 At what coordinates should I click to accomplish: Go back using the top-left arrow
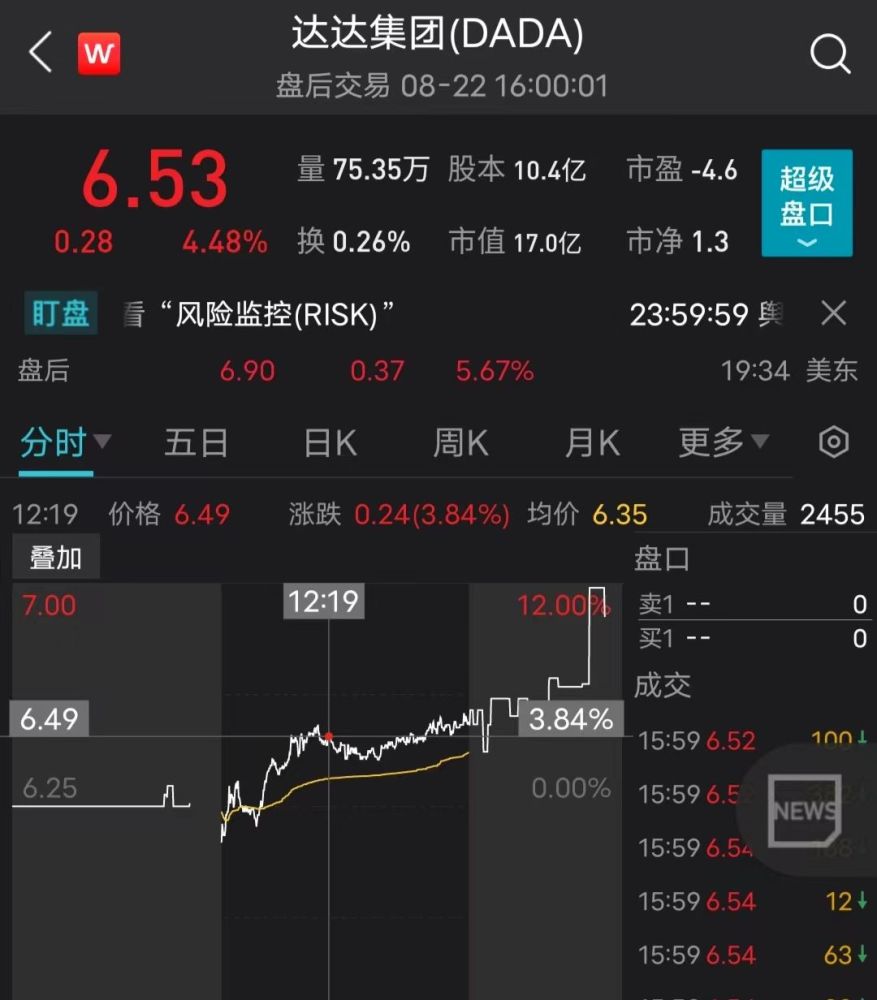click(40, 52)
